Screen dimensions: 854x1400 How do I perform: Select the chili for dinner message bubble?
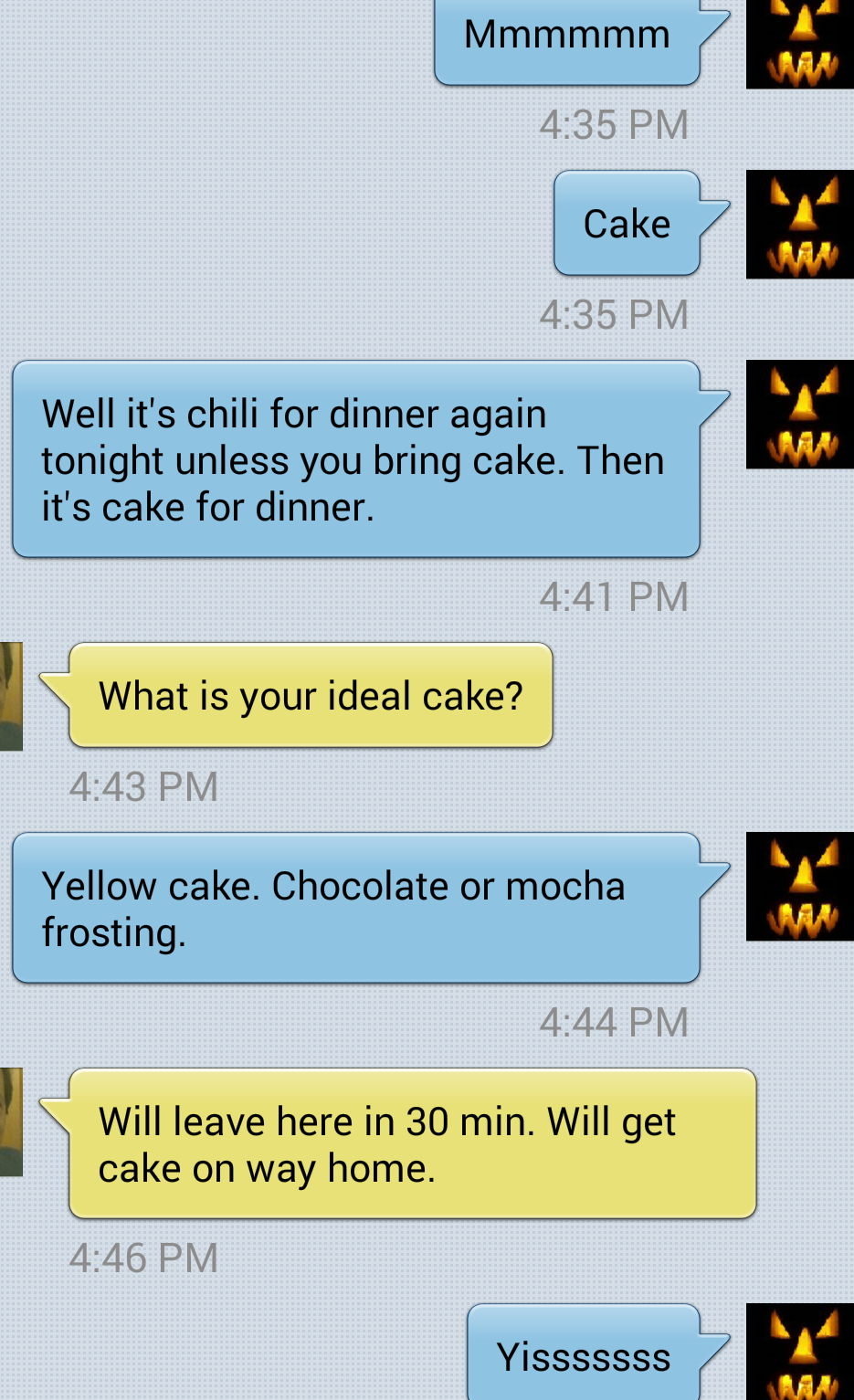coord(355,459)
